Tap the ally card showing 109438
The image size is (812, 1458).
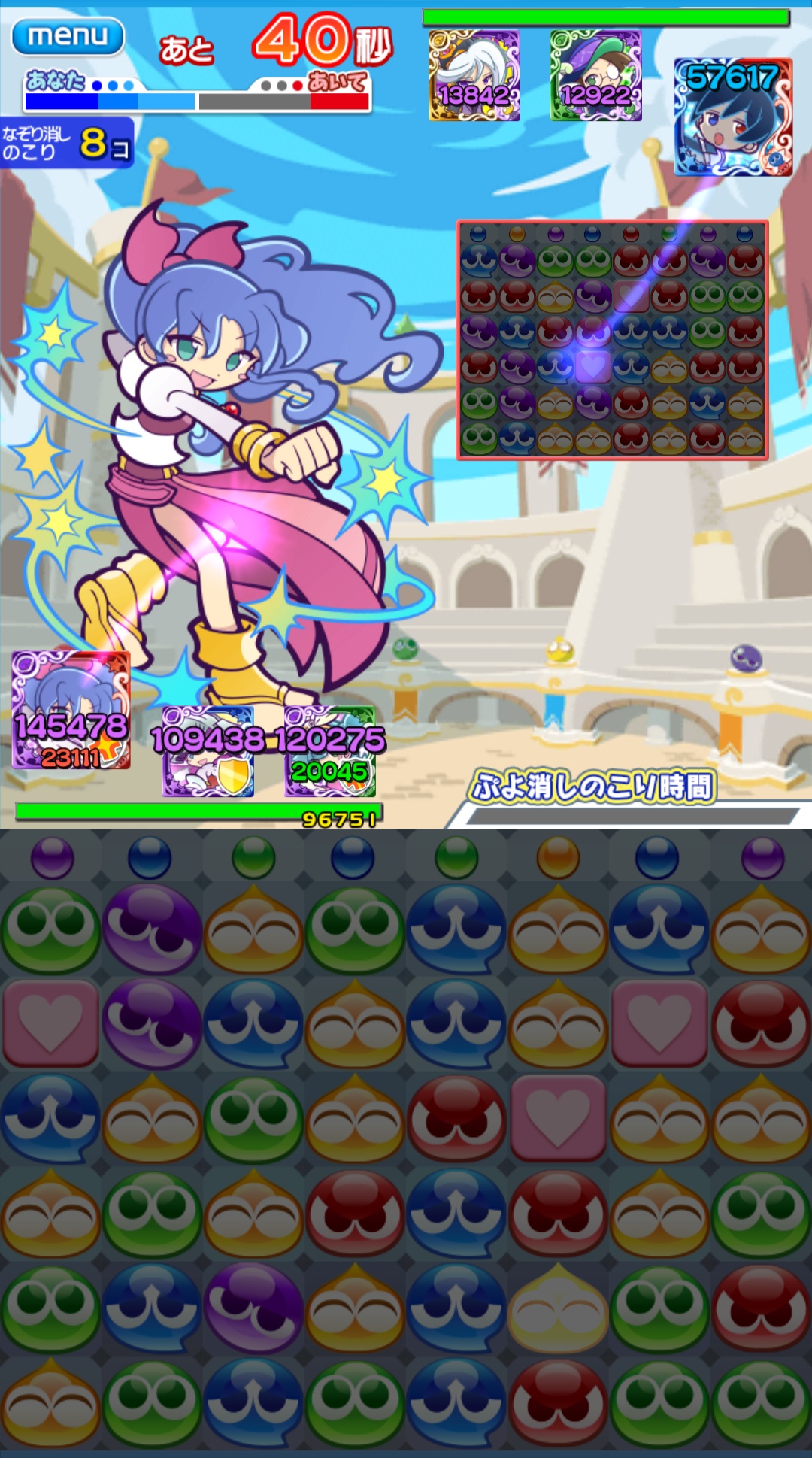[208, 752]
